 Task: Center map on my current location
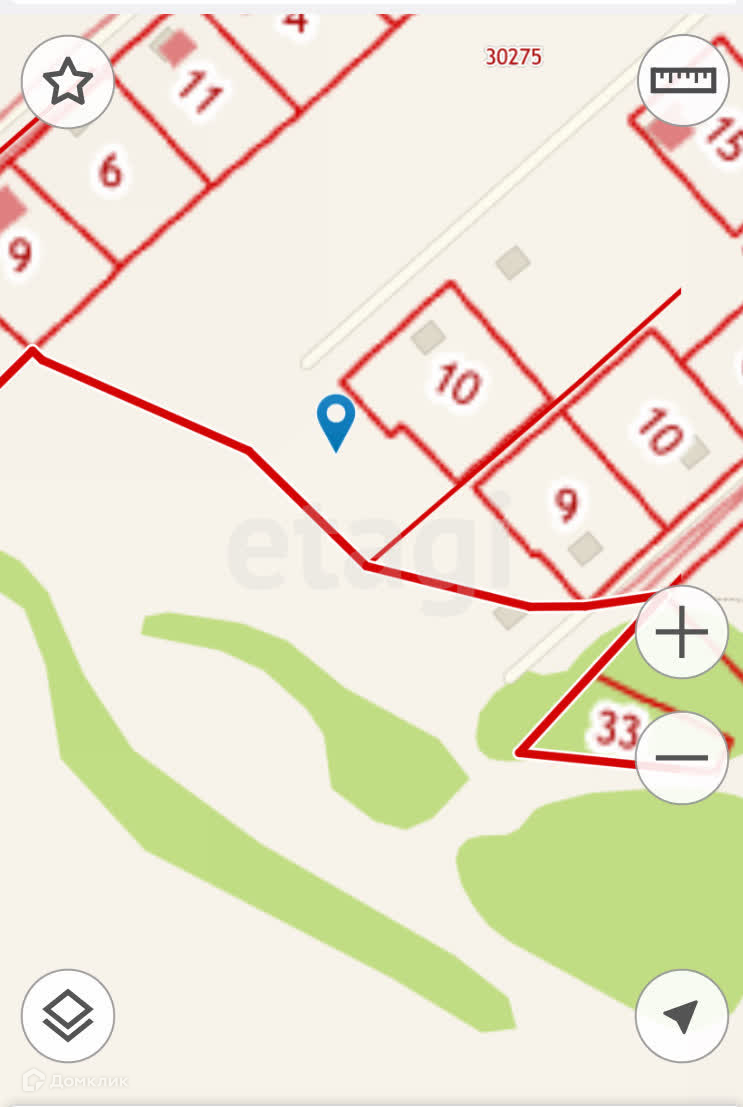682,1015
